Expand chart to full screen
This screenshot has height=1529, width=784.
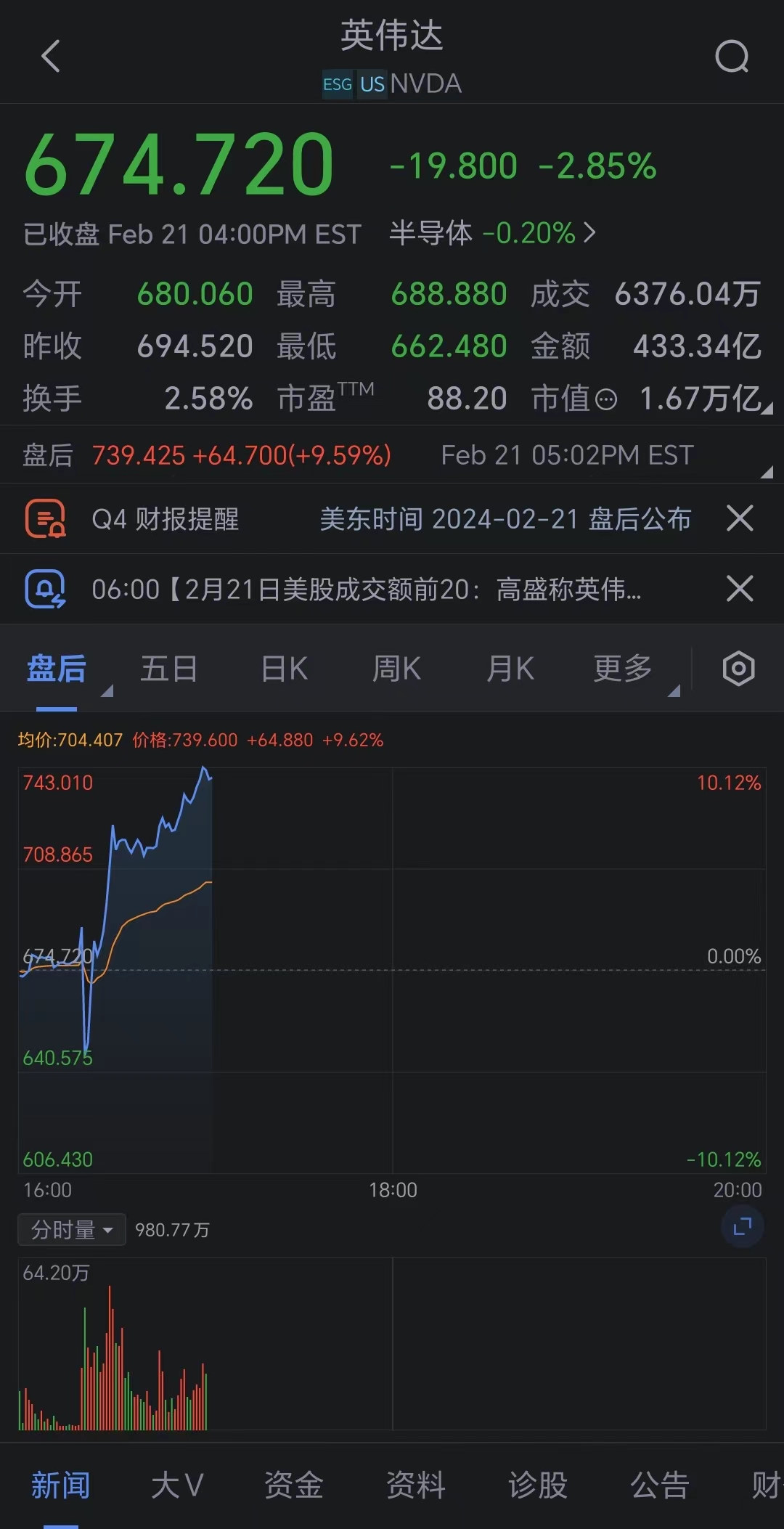(742, 1227)
